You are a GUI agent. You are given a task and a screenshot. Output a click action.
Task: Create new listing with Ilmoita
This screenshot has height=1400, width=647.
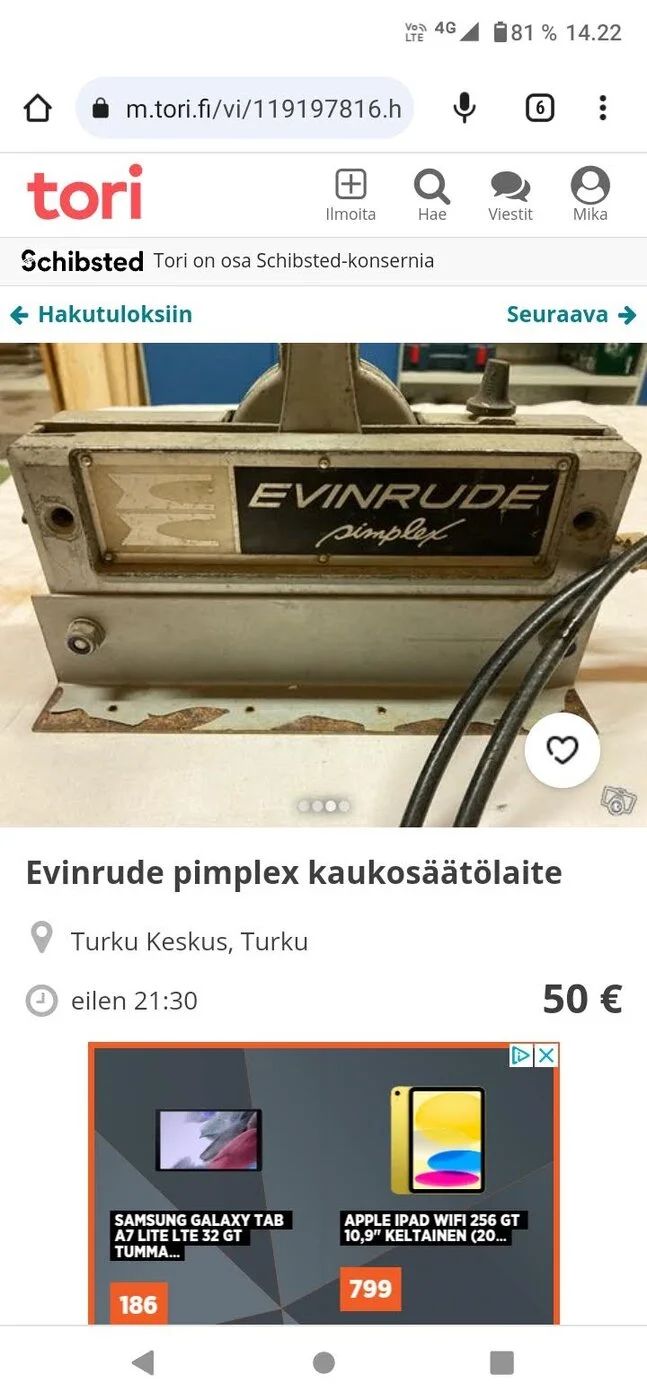click(351, 195)
